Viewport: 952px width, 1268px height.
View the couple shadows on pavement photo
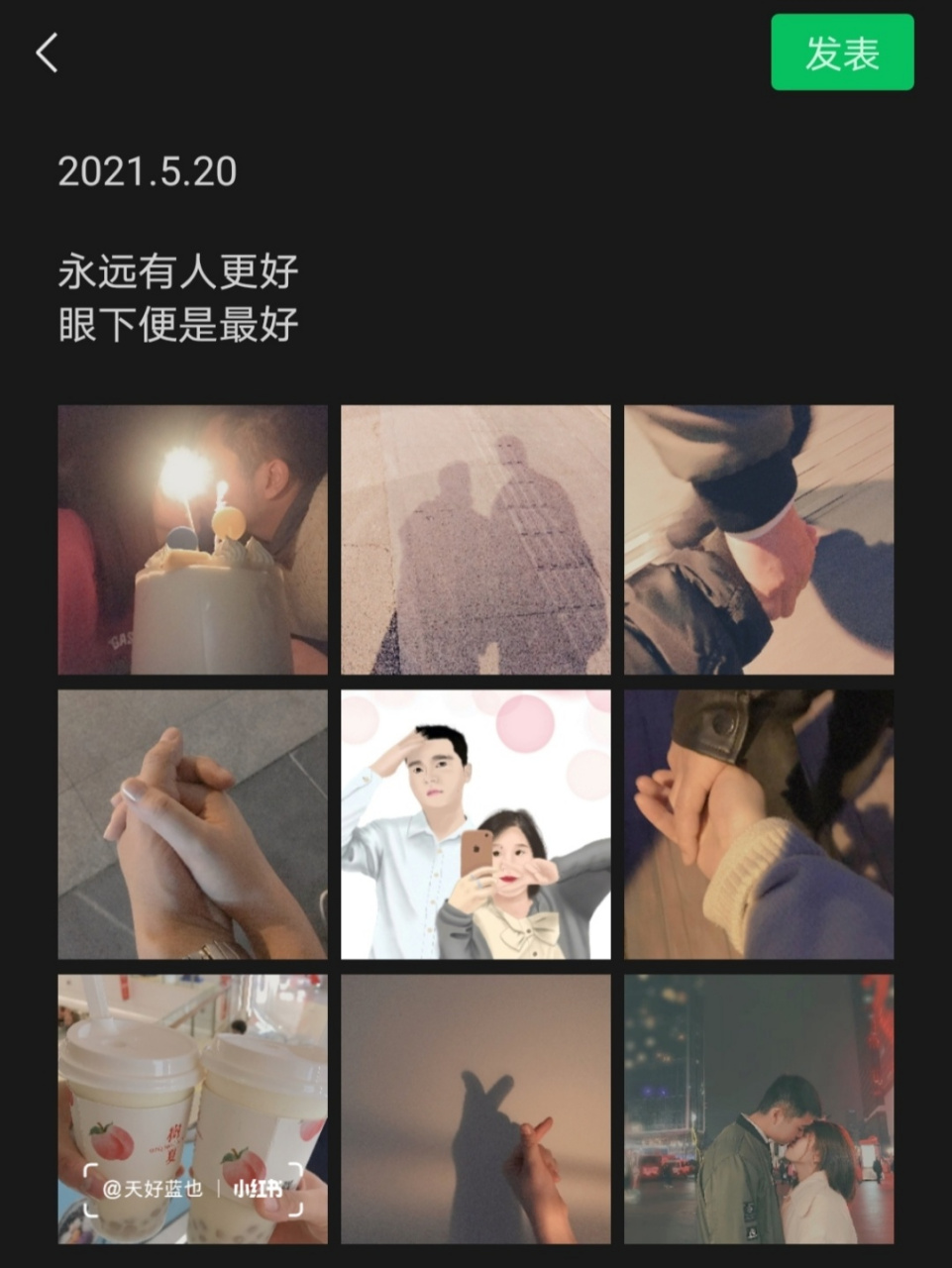[476, 540]
